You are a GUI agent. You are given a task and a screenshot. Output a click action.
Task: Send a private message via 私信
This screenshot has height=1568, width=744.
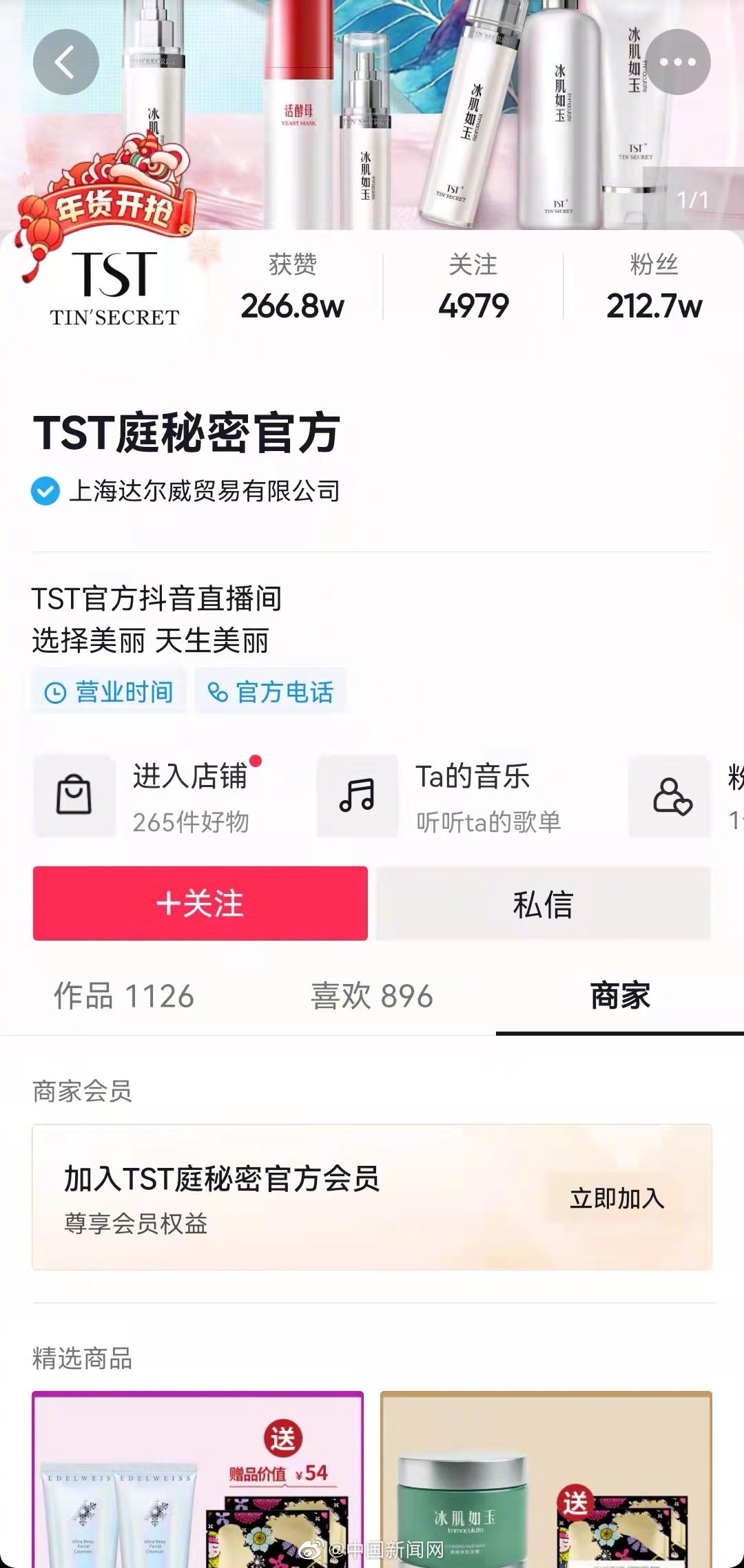tap(543, 903)
